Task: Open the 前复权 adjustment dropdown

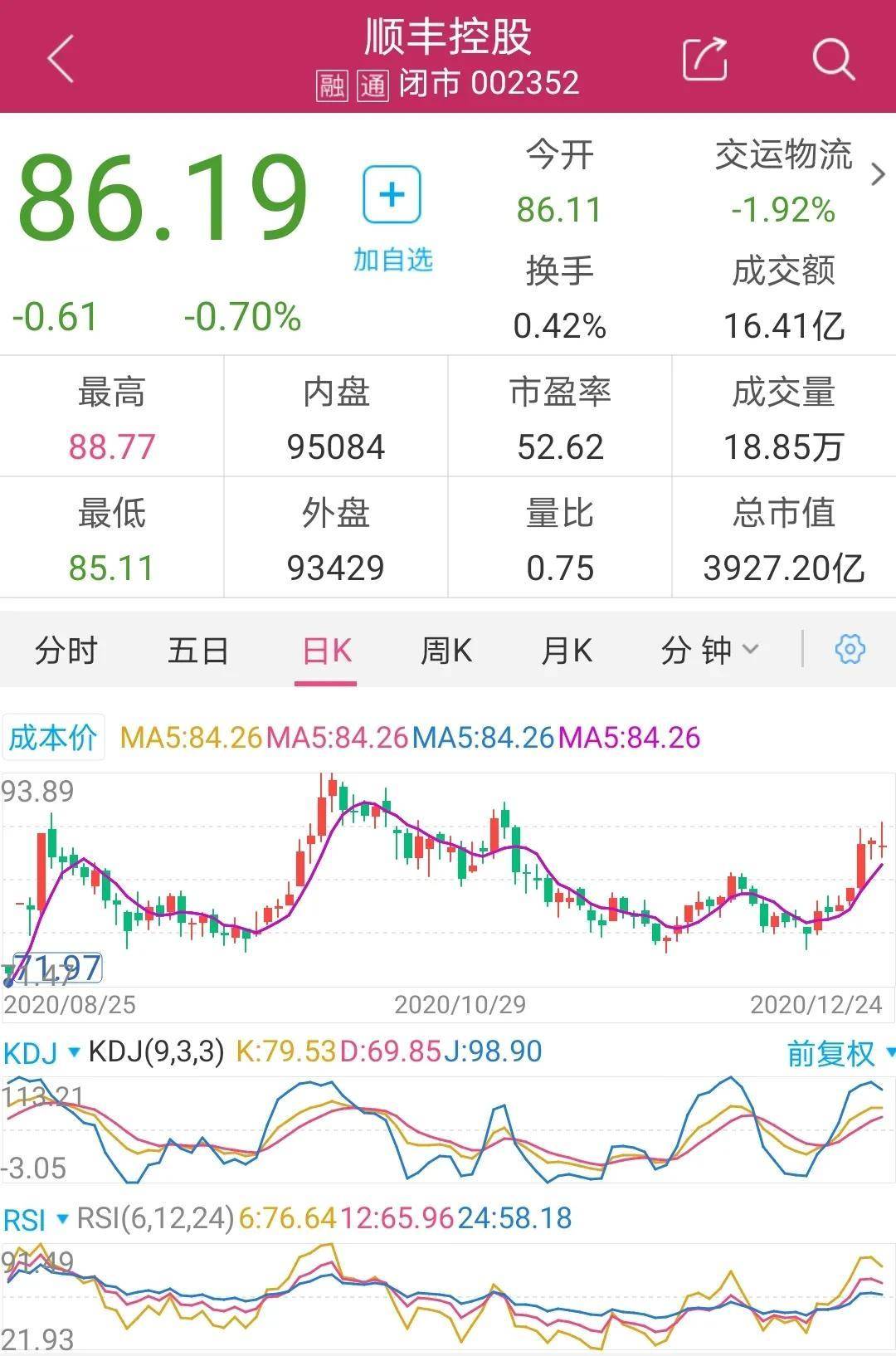Action: tap(840, 1053)
